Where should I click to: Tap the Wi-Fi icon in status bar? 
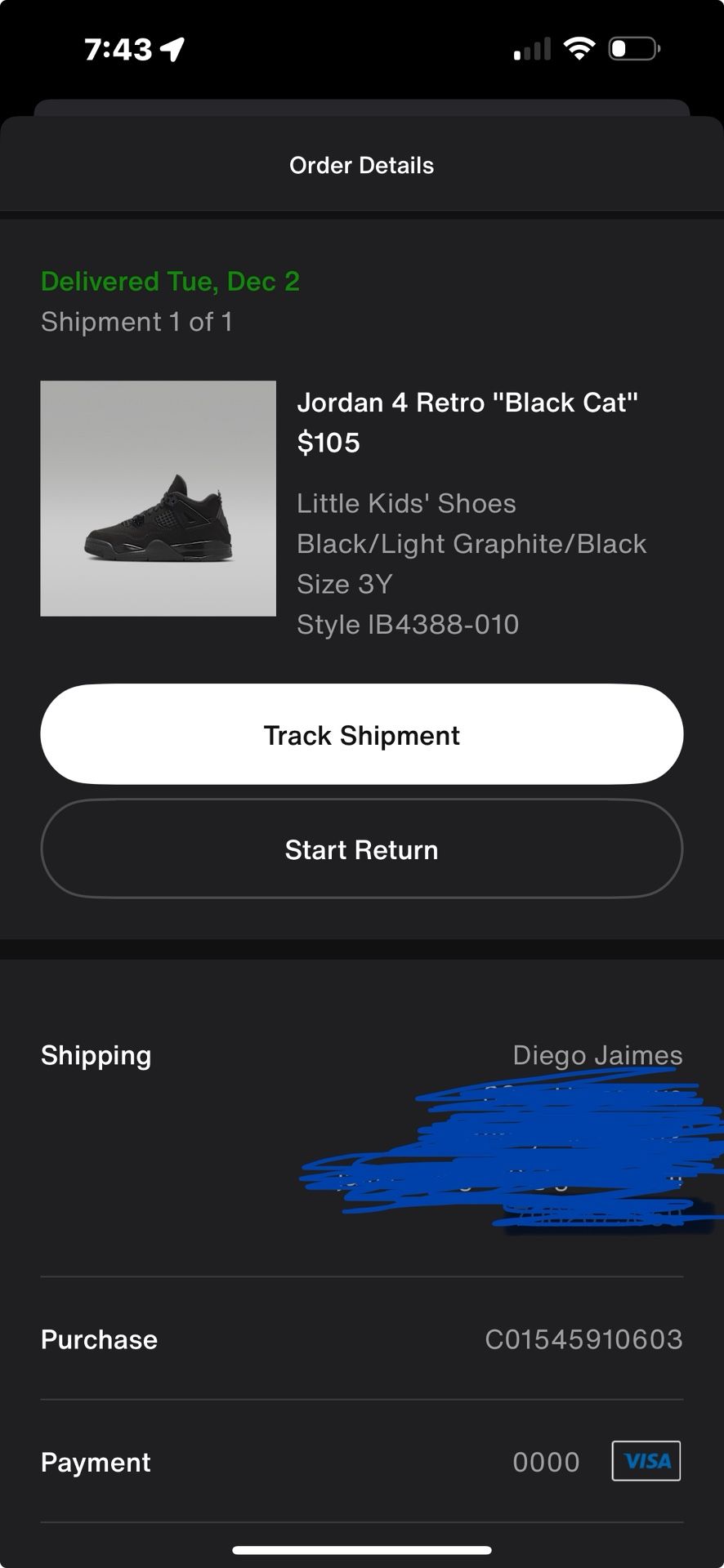[x=580, y=47]
